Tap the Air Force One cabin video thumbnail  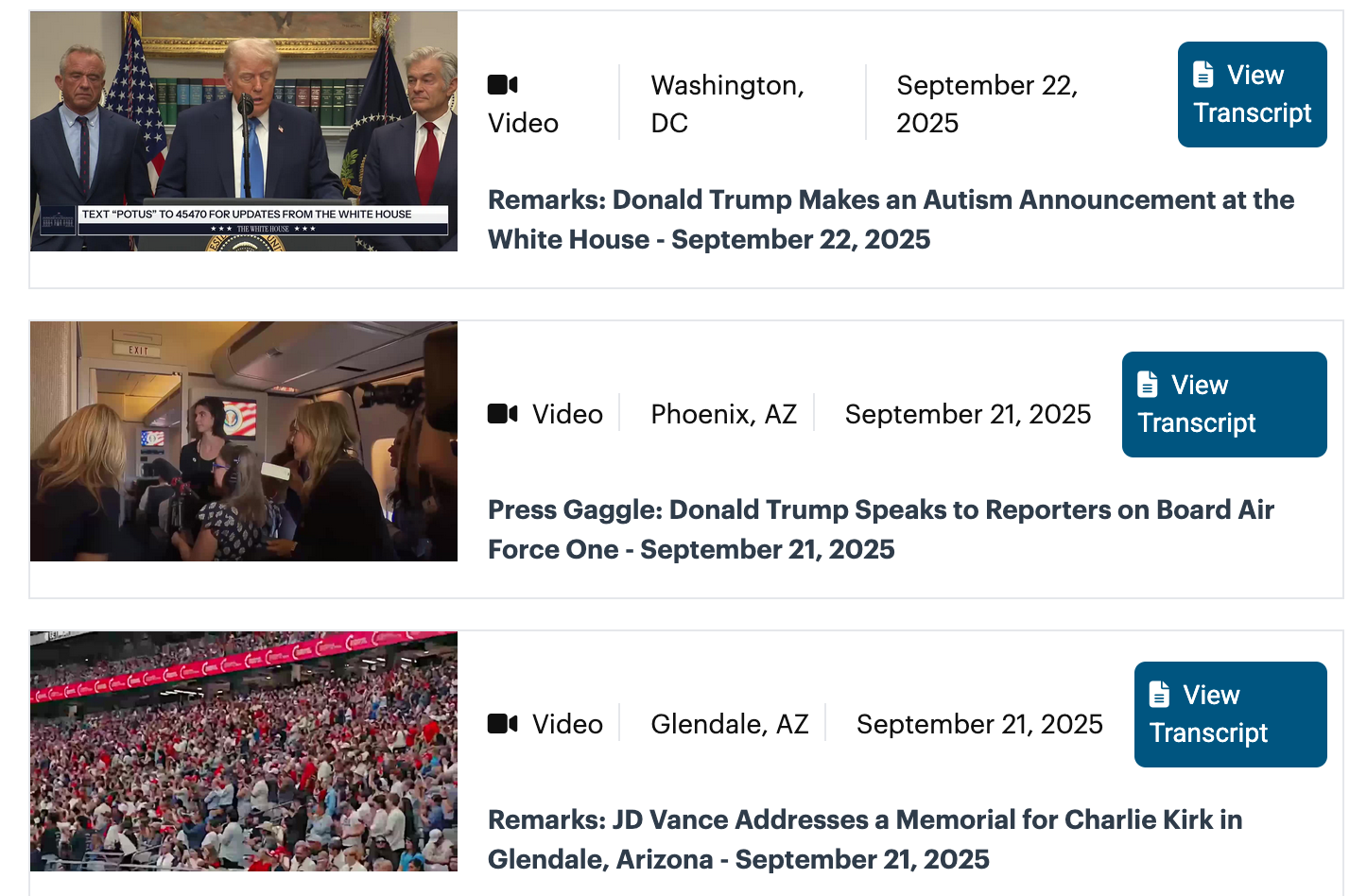click(244, 441)
